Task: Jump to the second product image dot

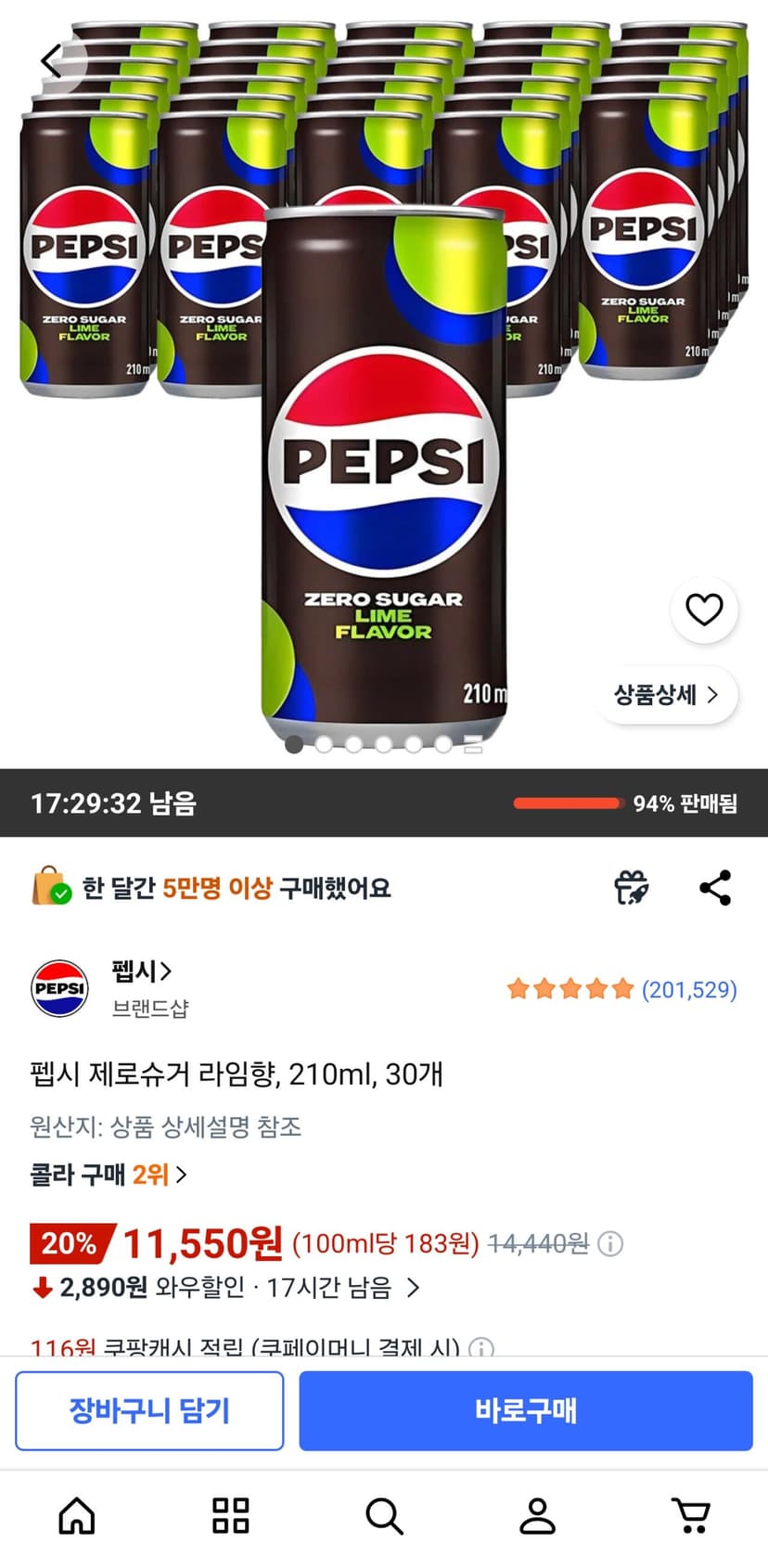Action: click(324, 744)
